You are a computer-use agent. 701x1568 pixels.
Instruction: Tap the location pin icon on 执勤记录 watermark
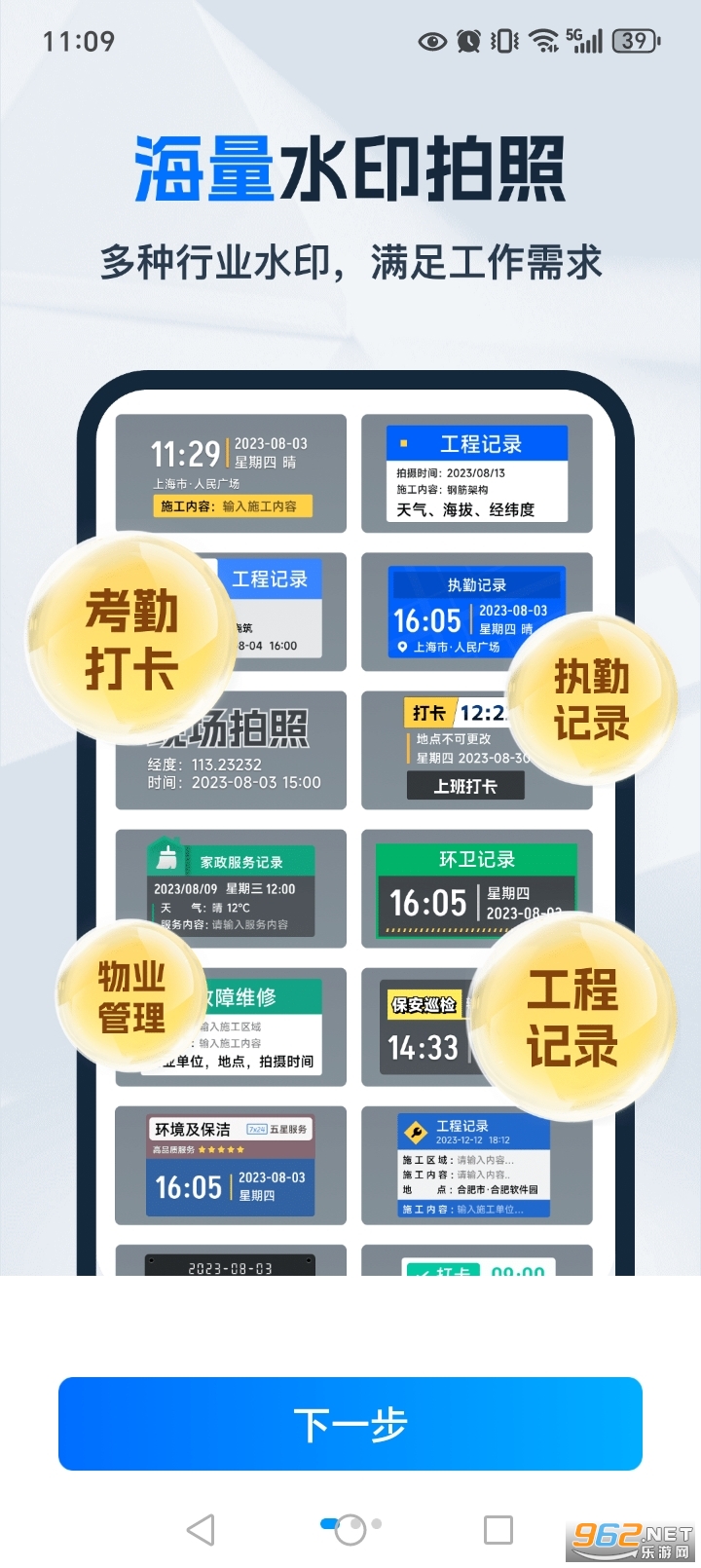click(402, 647)
